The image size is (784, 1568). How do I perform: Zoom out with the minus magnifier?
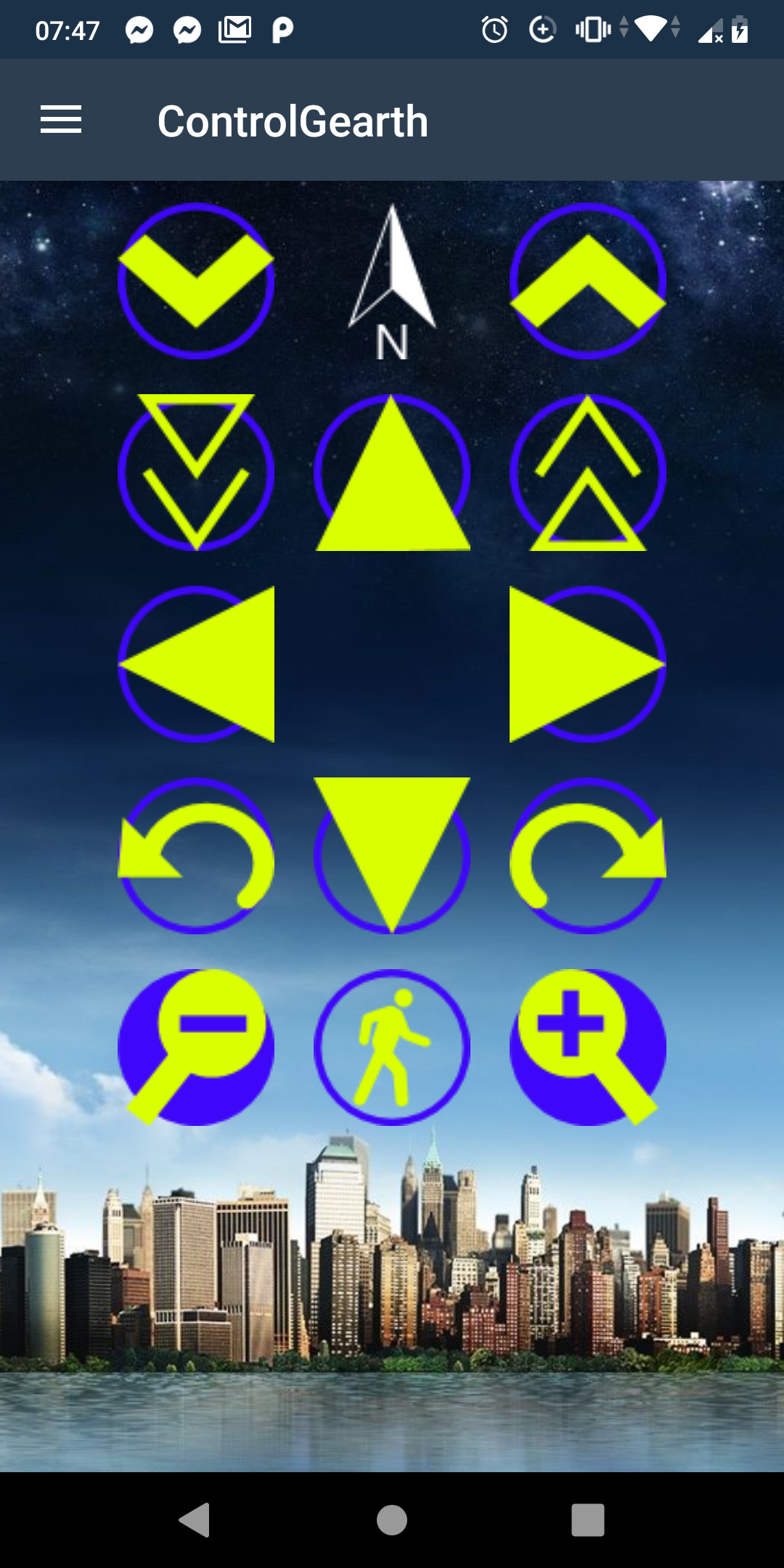click(x=196, y=1048)
